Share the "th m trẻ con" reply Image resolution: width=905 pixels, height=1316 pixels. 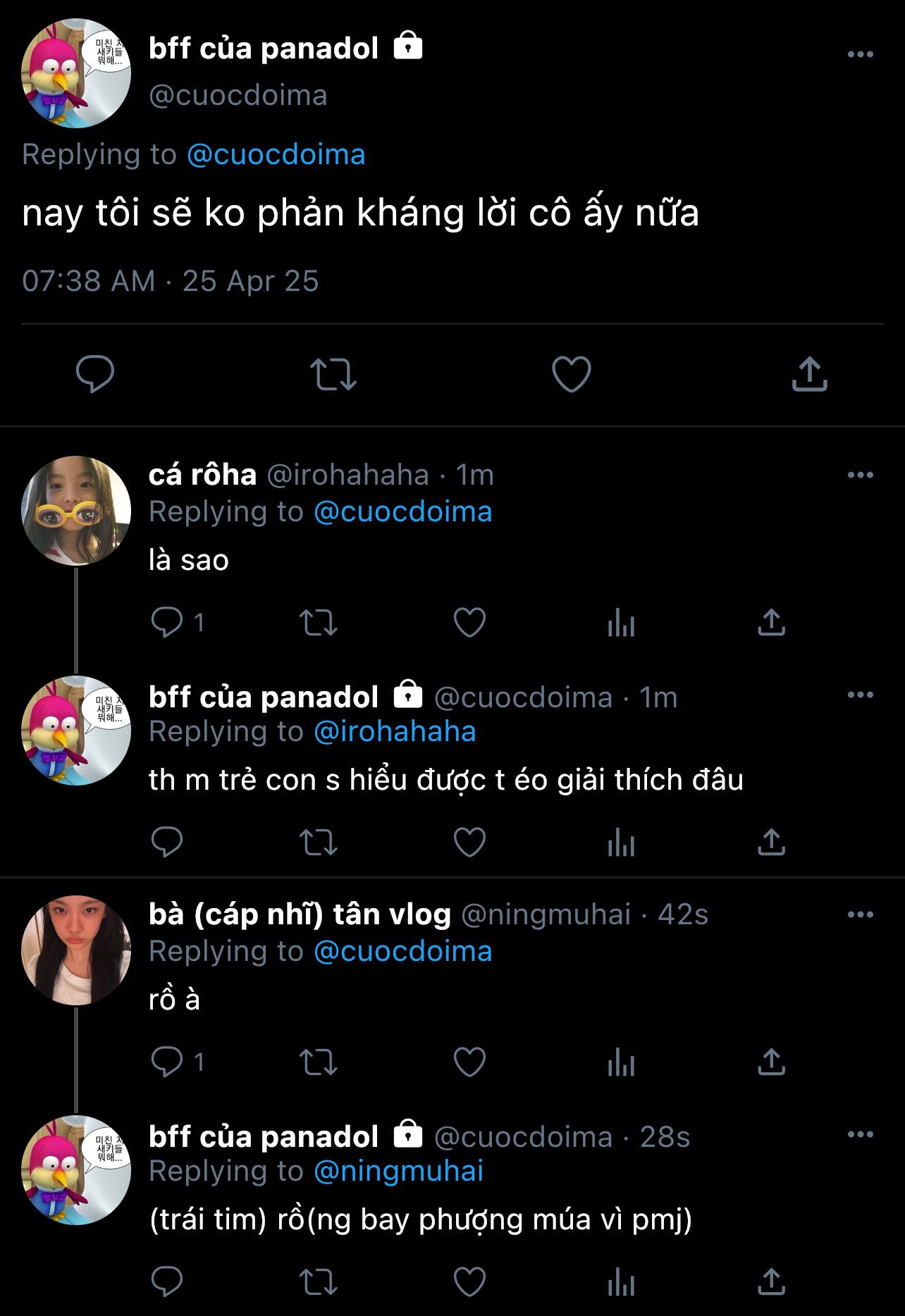(771, 843)
